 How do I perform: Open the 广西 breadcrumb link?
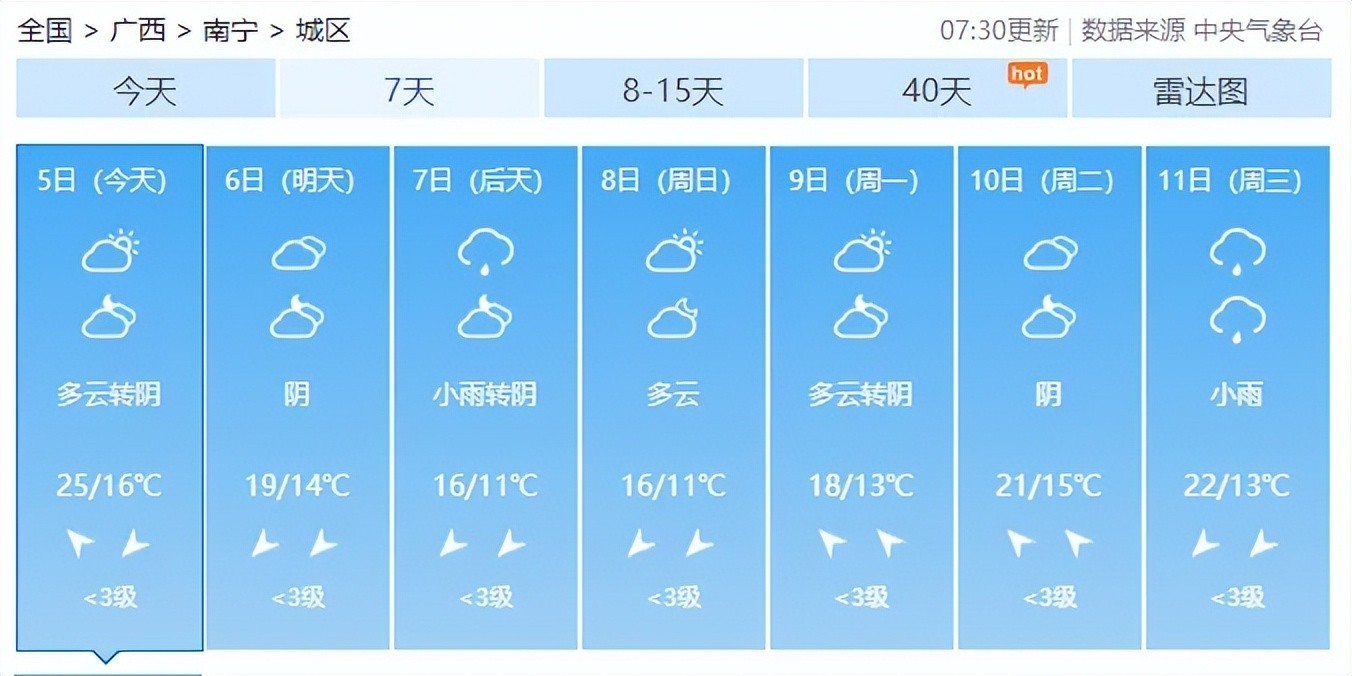tap(137, 31)
